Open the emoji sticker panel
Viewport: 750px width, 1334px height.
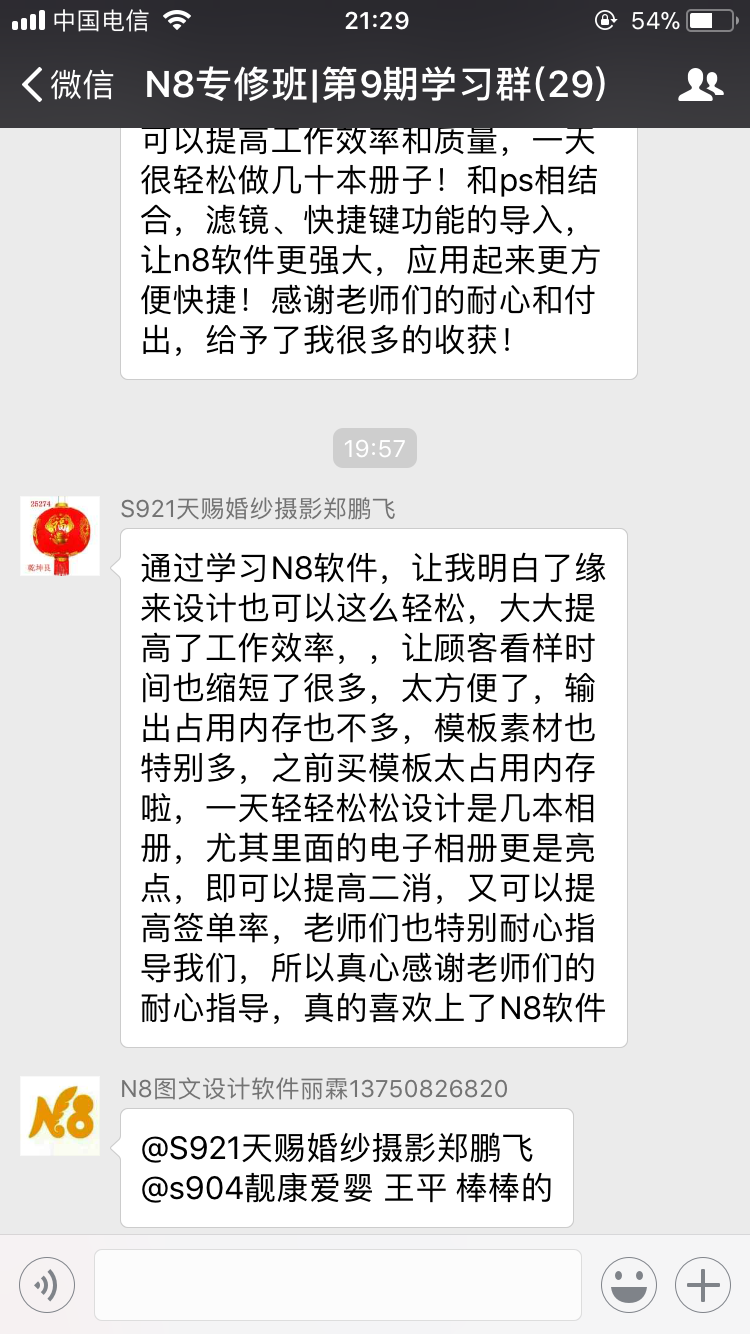tap(629, 1284)
